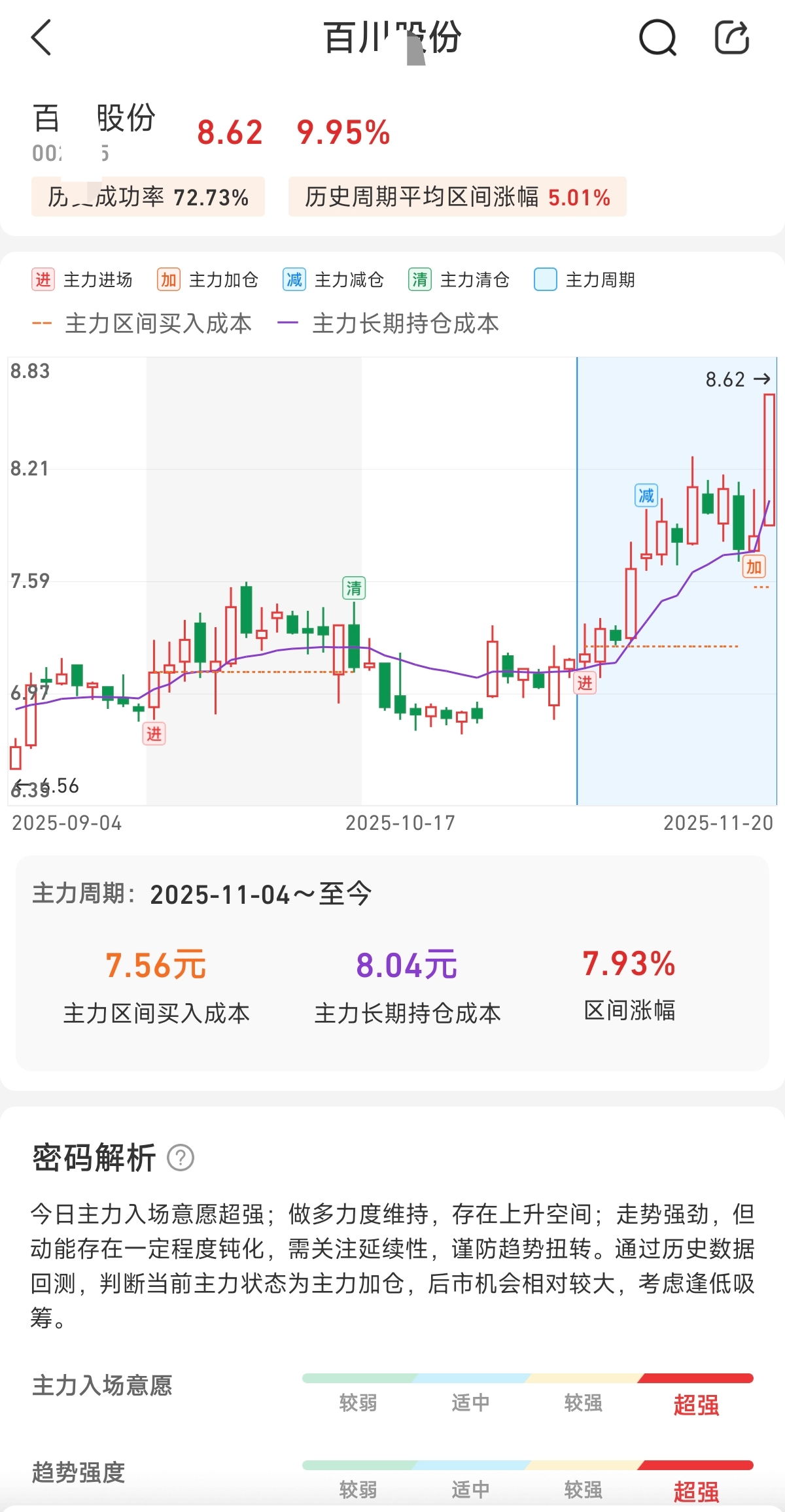785x1512 pixels.
Task: Share this stock analysis page
Action: point(731,37)
